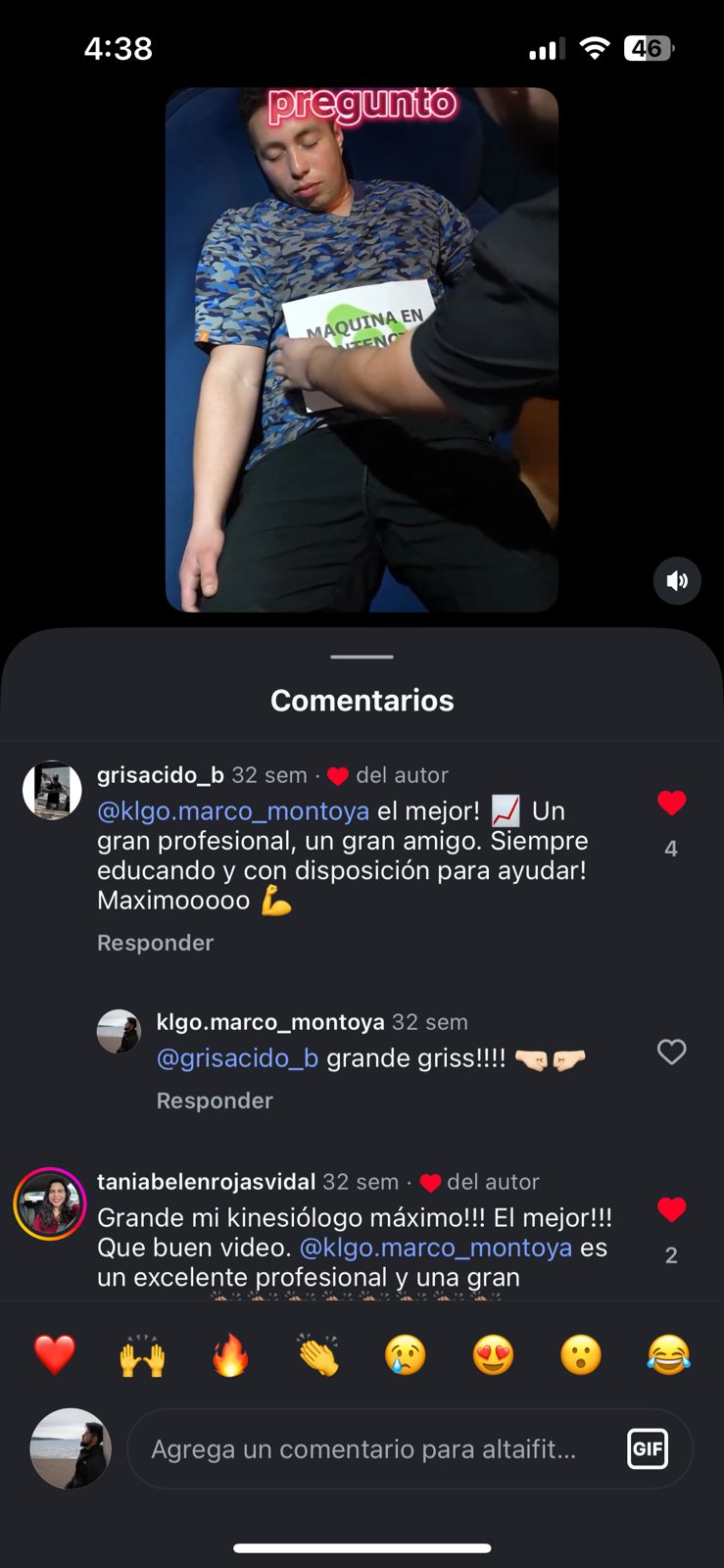
Task: Select the raised hands quick reaction
Action: tap(142, 1355)
